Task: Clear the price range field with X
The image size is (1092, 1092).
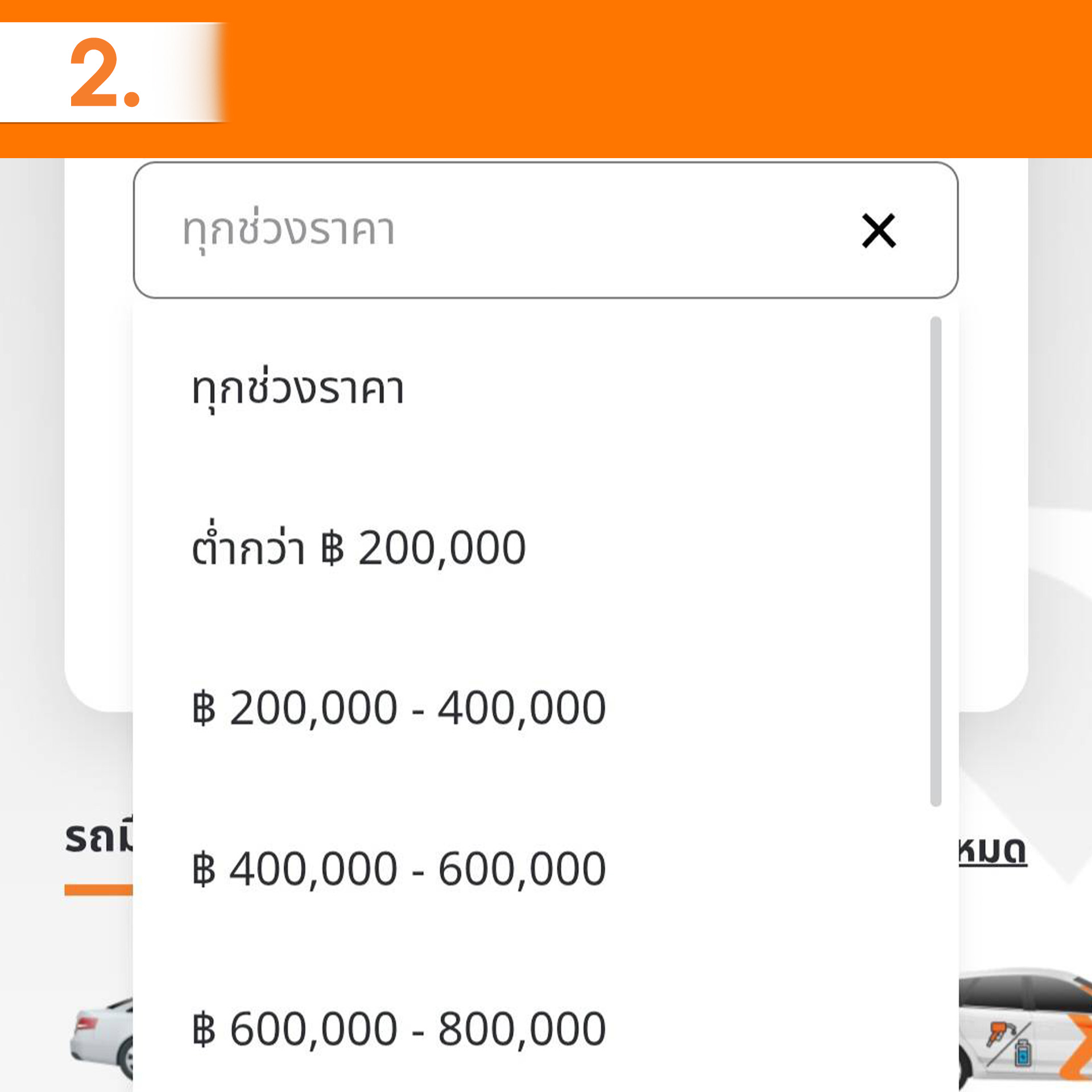Action: [x=878, y=231]
